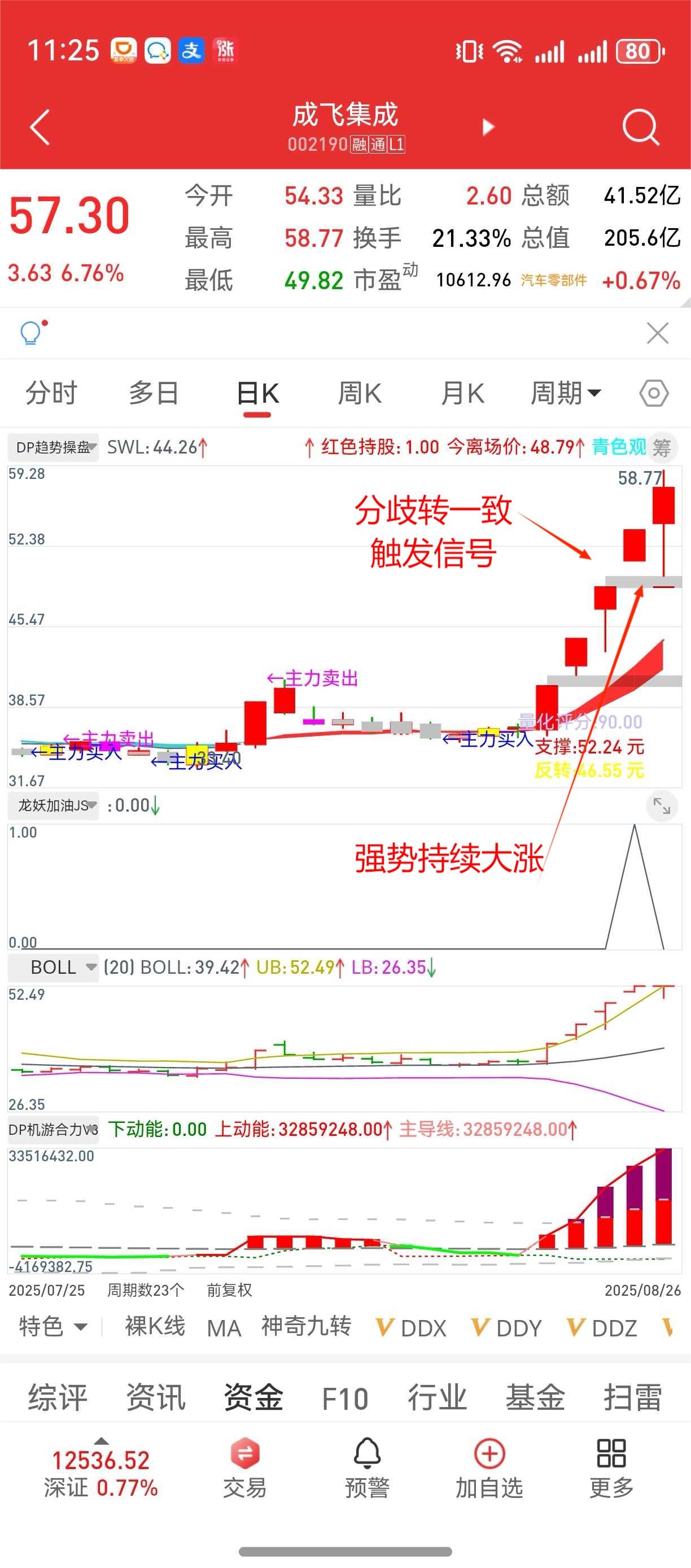Jump to the next stock arrow
691x1568 pixels.
(x=488, y=127)
